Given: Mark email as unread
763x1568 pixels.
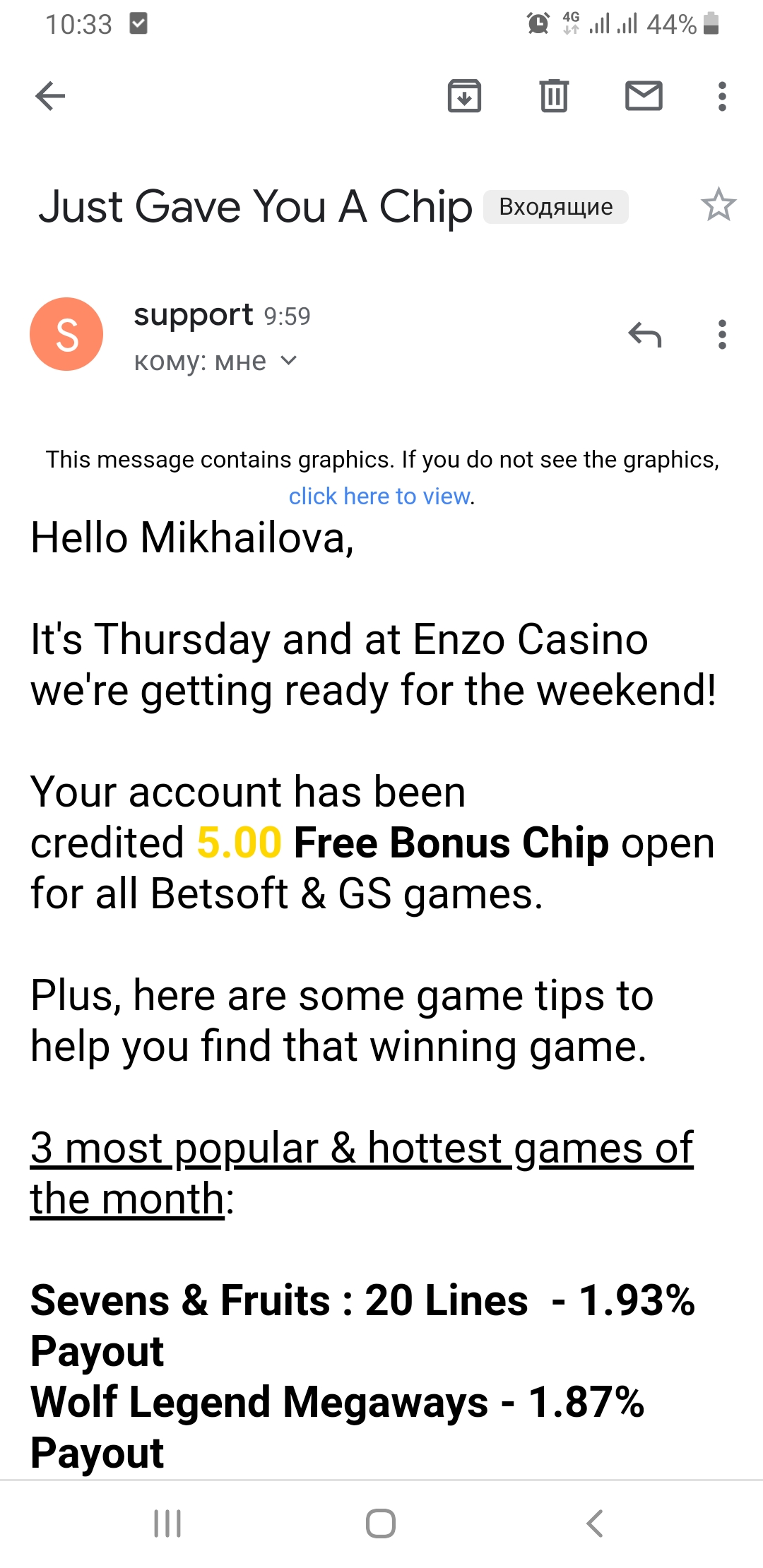Looking at the screenshot, I should tap(644, 96).
